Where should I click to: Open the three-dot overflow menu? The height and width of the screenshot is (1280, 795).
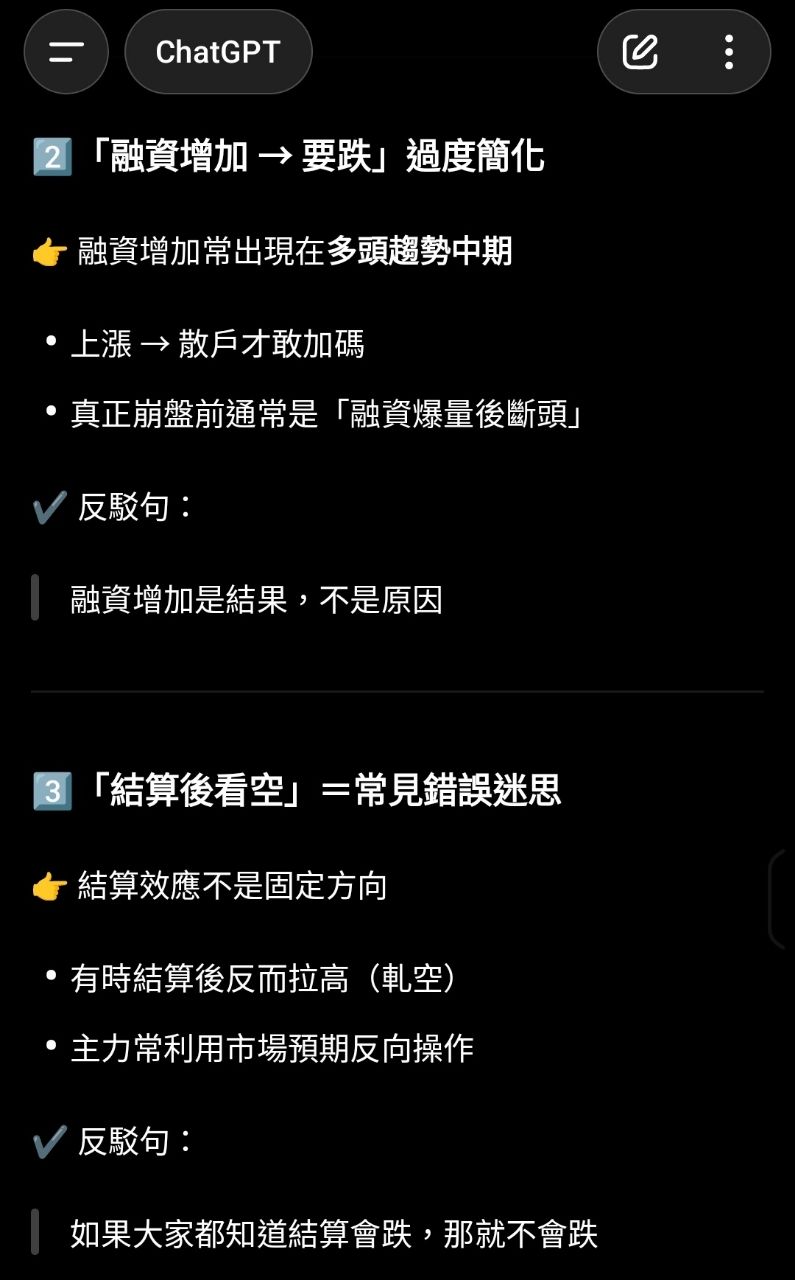click(x=729, y=52)
